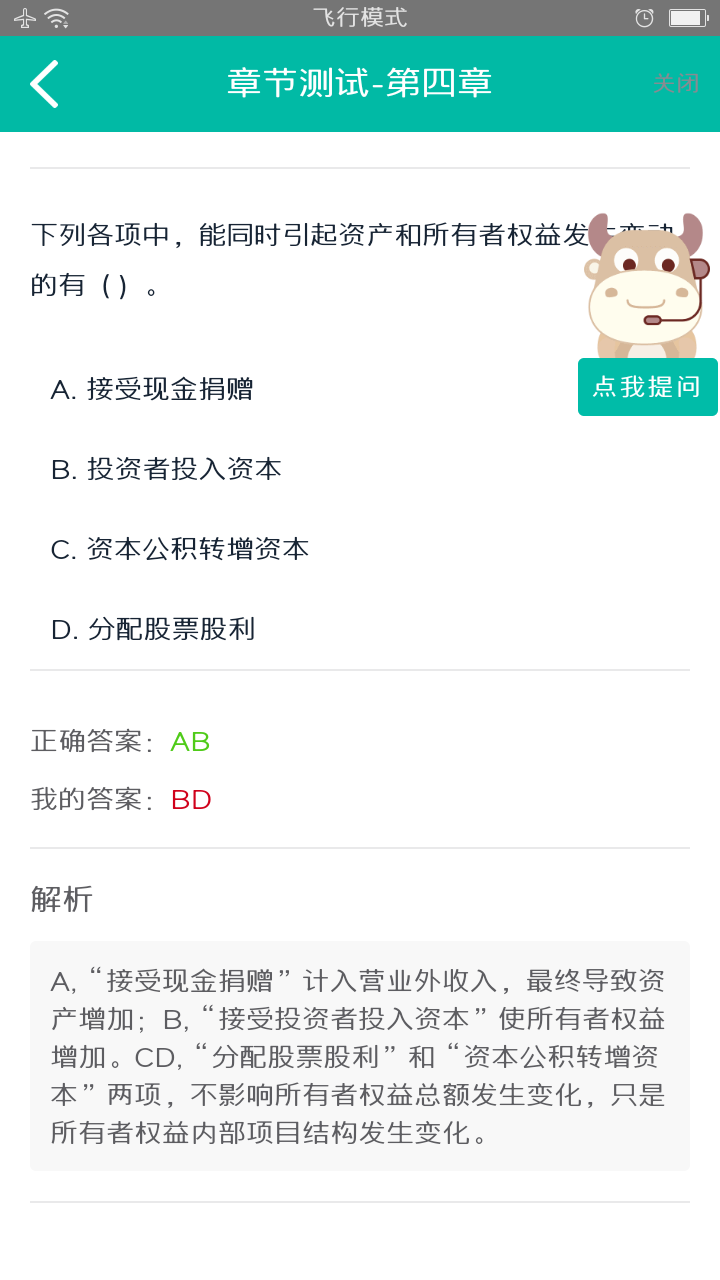This screenshot has width=720, height=1280.
Task: Choose option C 资本公积转增资本
Action: (x=180, y=549)
